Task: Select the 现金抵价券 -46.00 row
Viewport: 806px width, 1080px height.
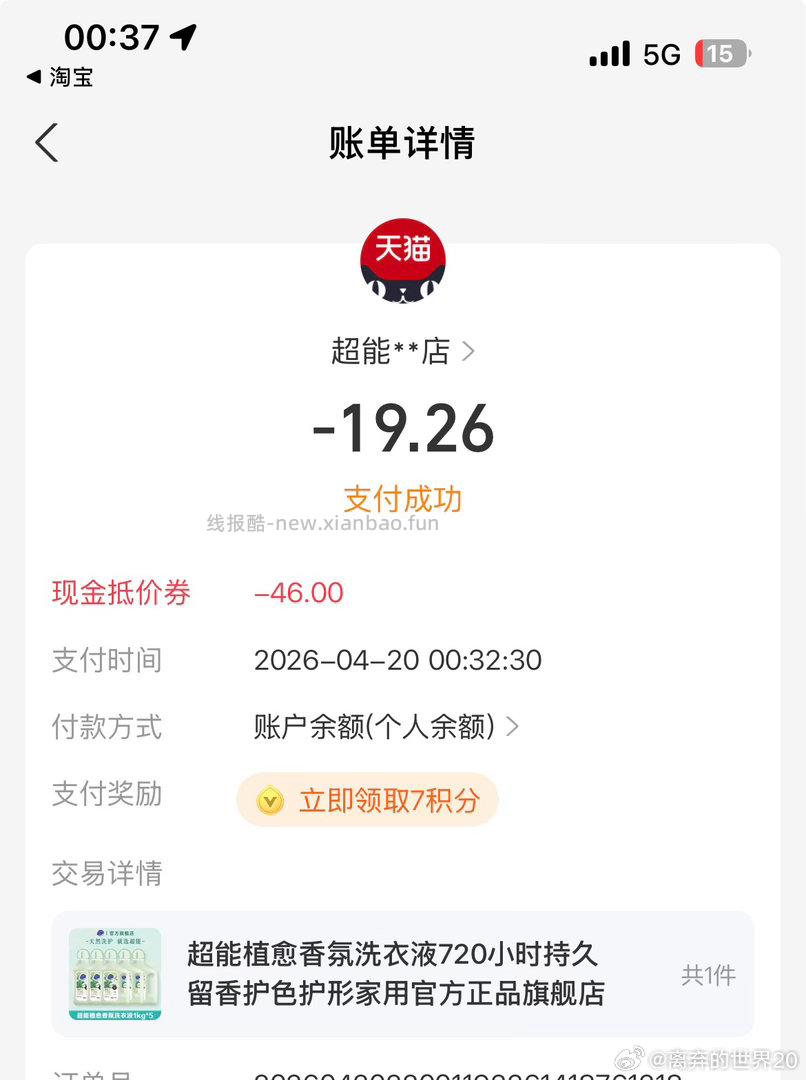Action: point(200,593)
